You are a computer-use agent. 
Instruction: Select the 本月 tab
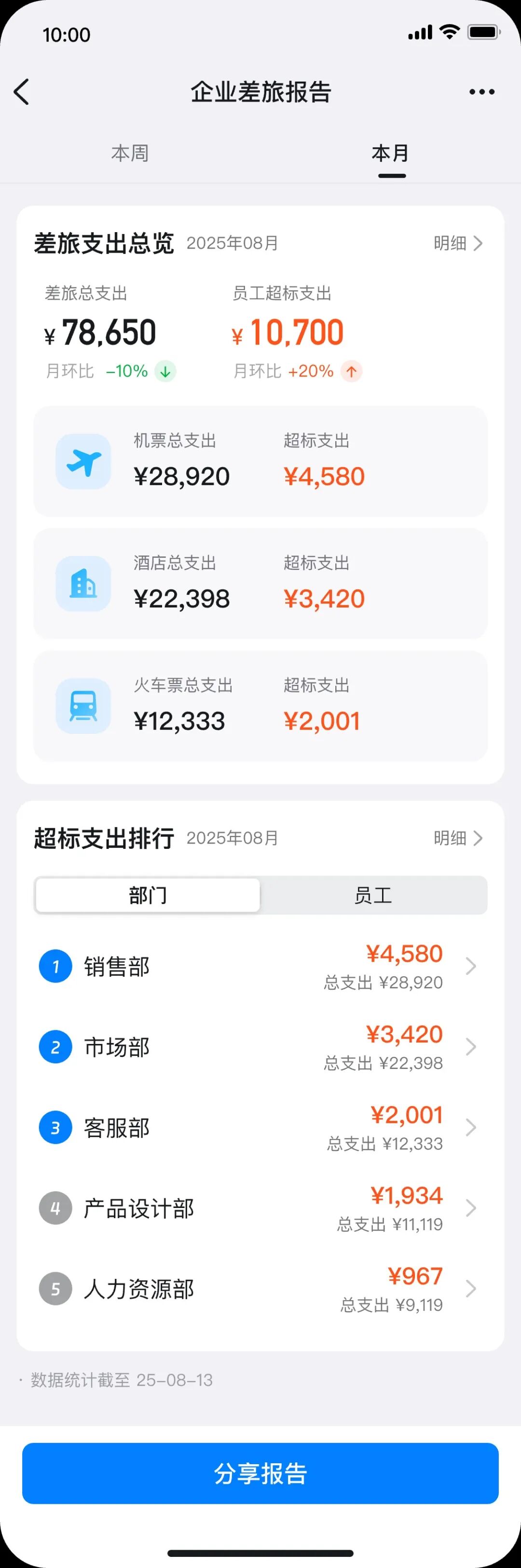pos(390,153)
